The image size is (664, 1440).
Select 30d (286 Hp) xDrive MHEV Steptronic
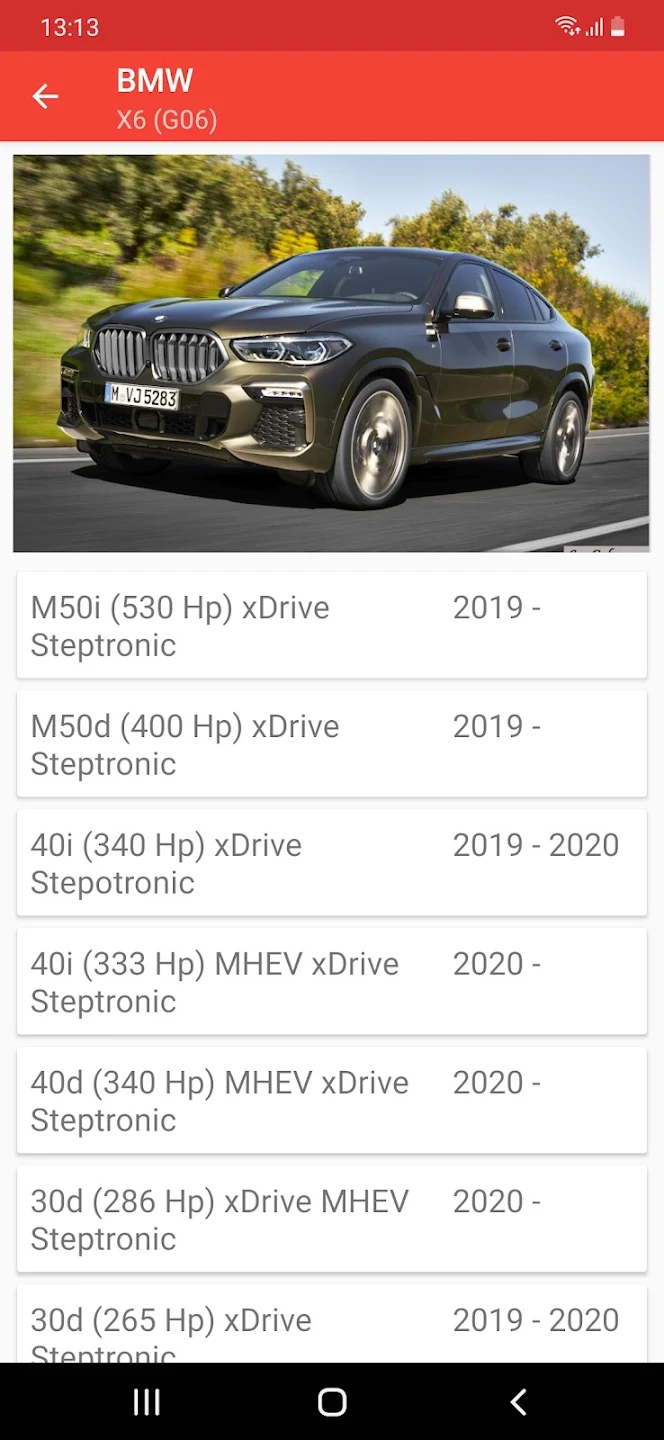coord(331,1220)
